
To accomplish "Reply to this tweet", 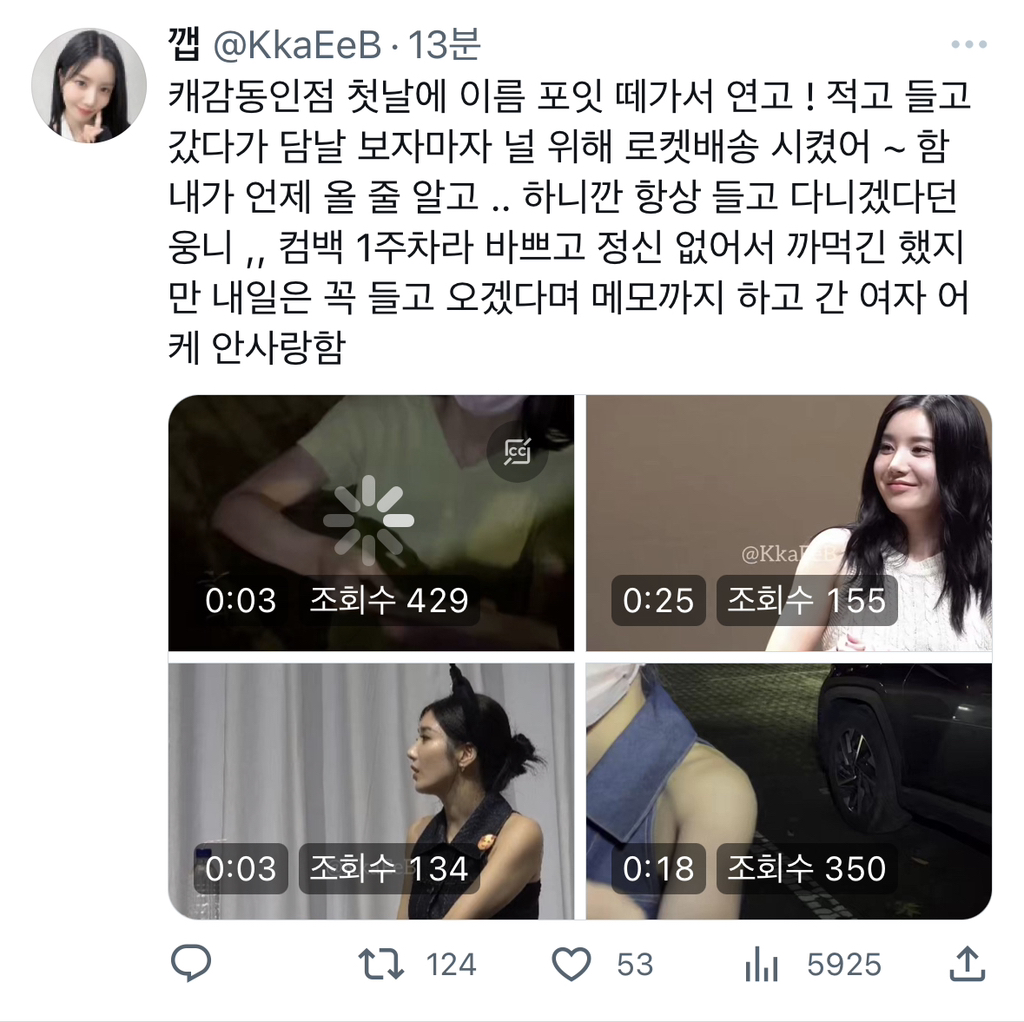I will [x=190, y=964].
